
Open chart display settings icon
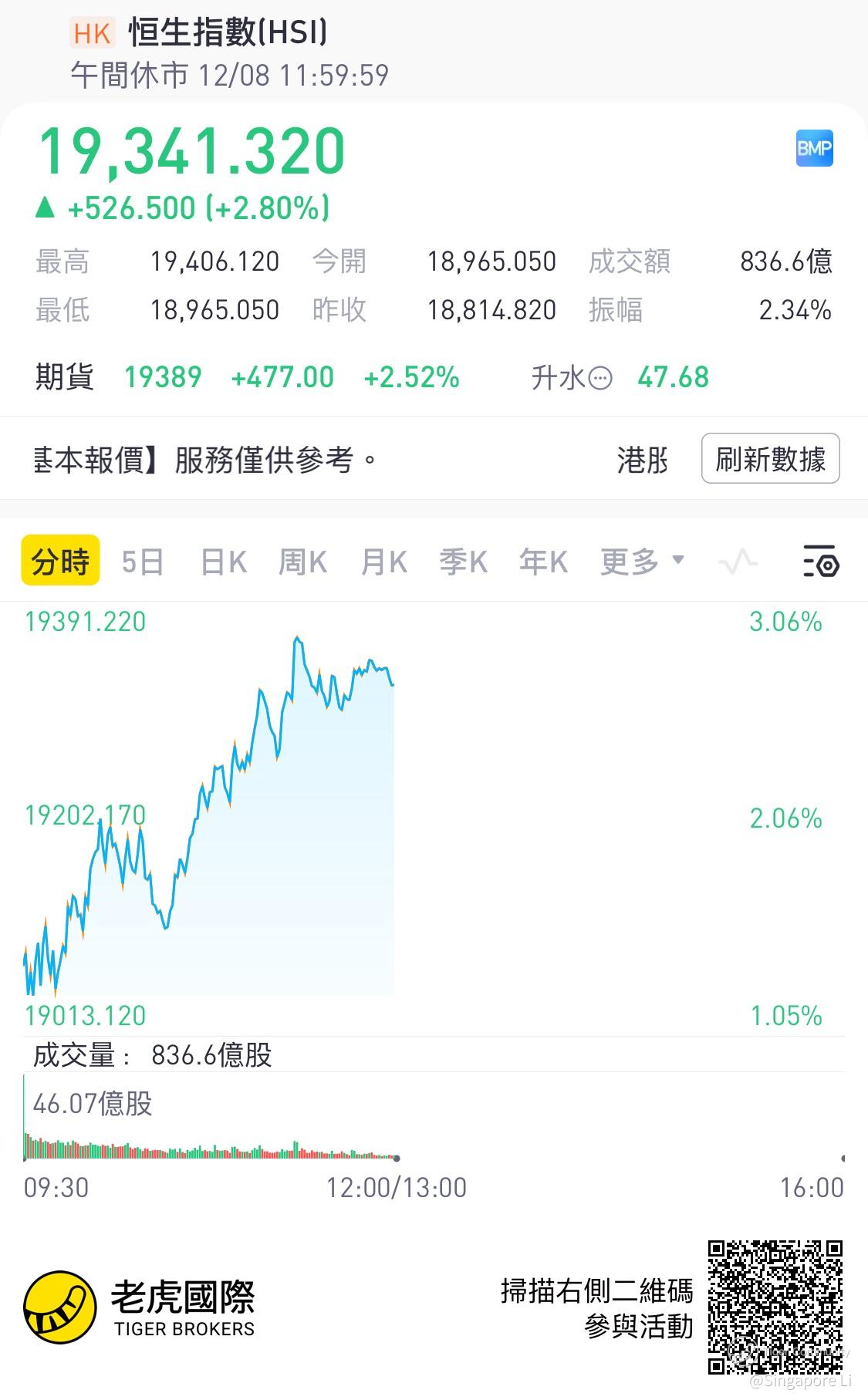click(821, 561)
